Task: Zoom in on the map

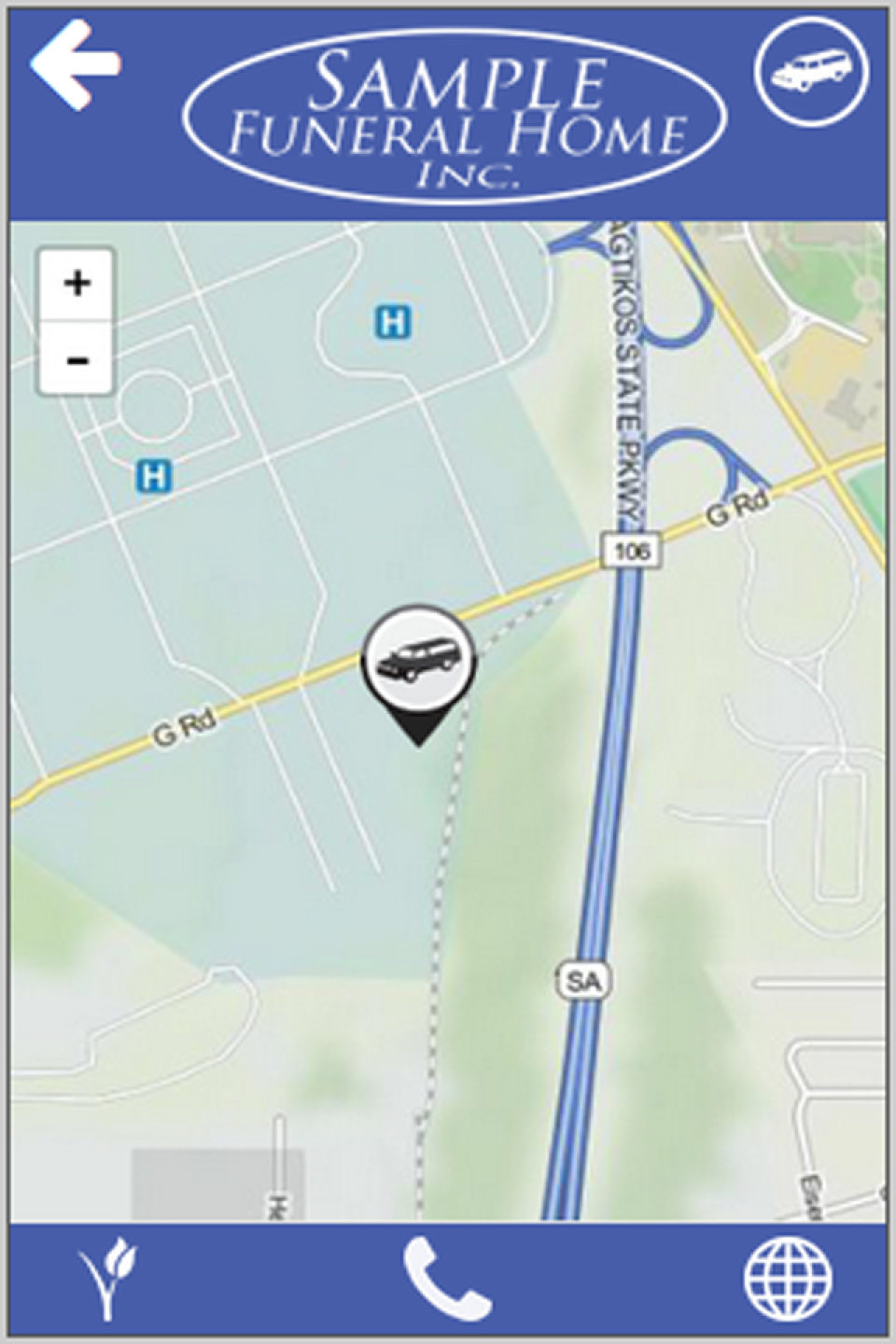Action: coord(77,283)
